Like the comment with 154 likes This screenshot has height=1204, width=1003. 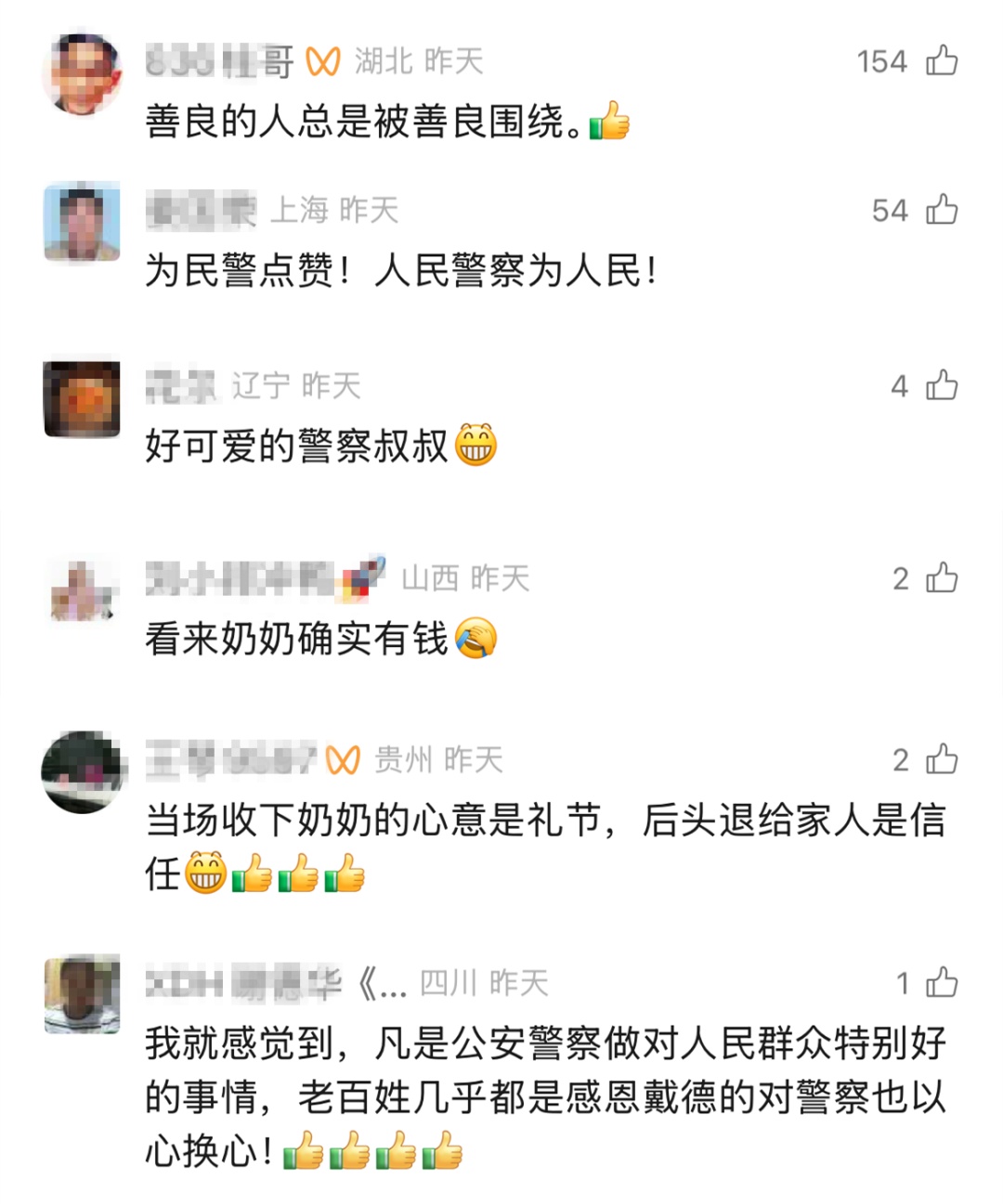[942, 58]
